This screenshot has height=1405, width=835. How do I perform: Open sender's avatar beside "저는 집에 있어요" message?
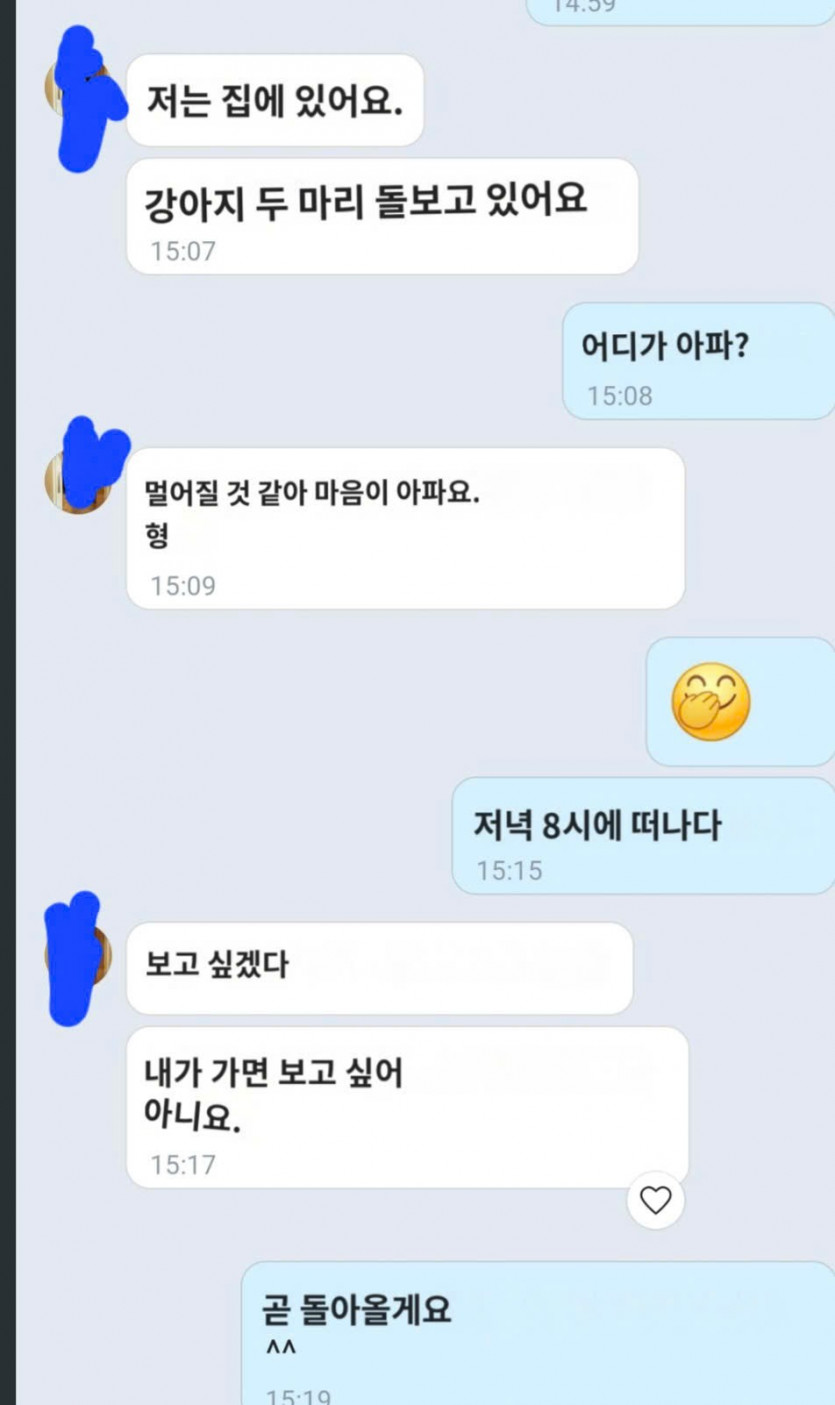76,88
